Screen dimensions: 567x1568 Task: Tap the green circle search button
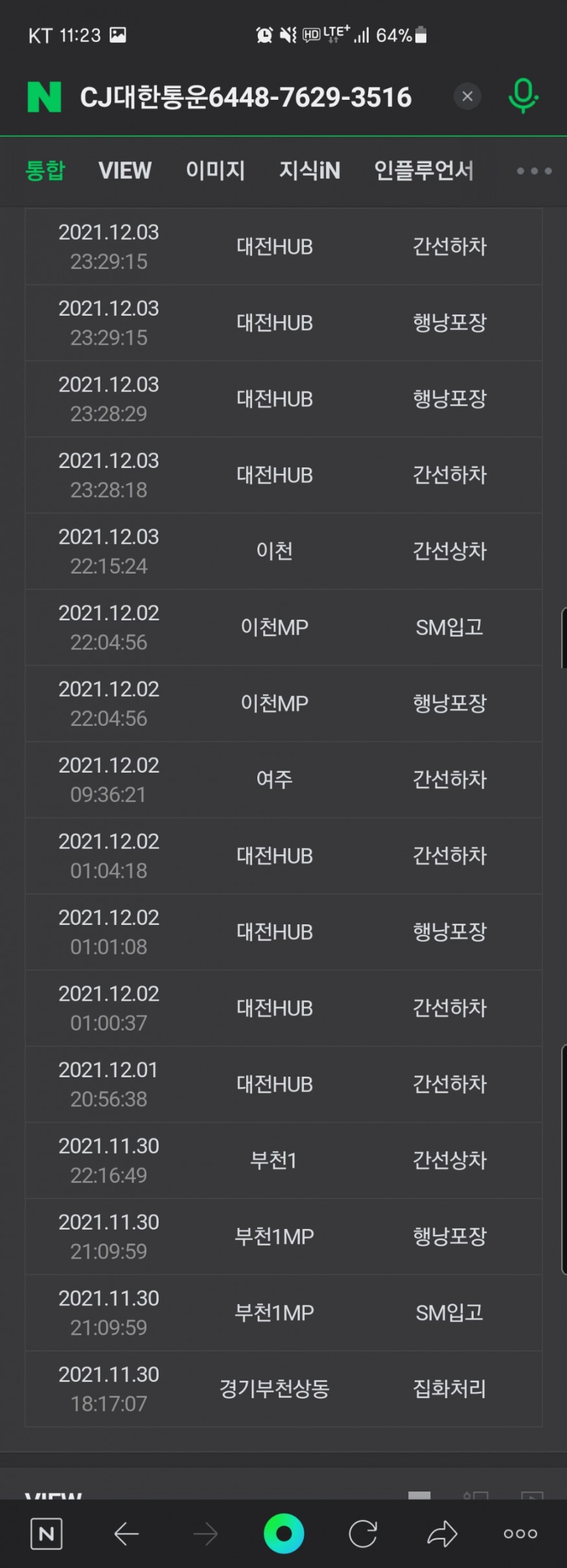coord(284,1534)
